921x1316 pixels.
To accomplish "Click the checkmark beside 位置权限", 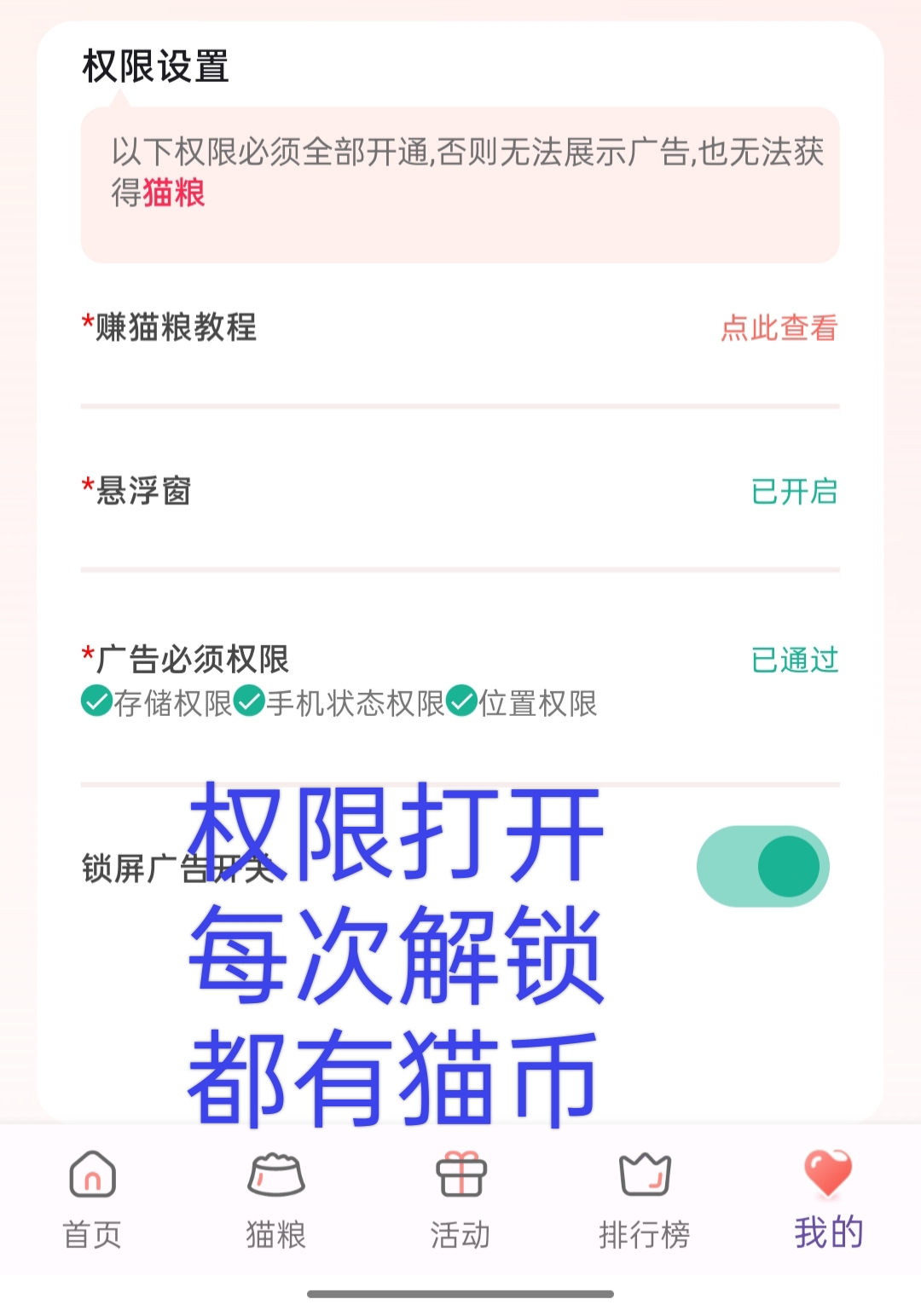I will tap(465, 705).
